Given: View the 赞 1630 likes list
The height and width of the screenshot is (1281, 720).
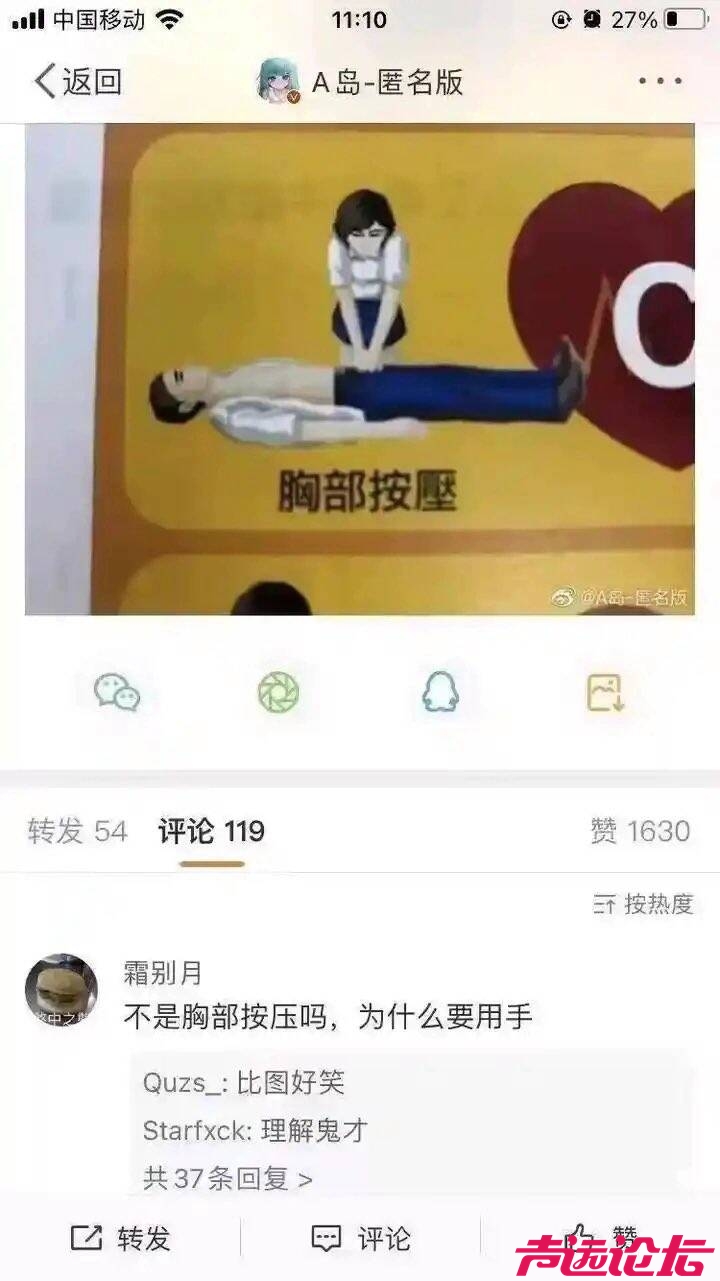Looking at the screenshot, I should coord(640,831).
